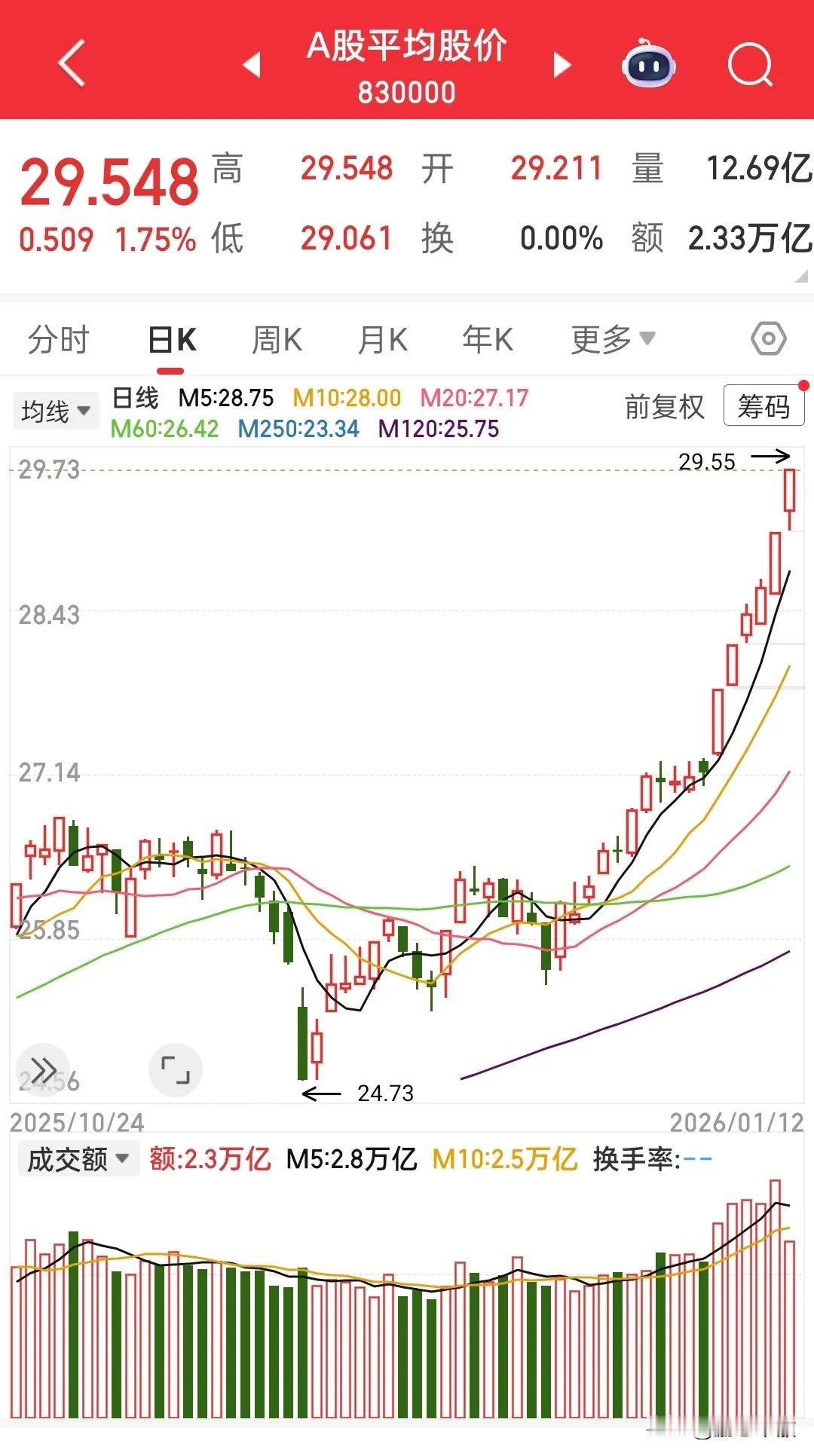Open the 筹码 chip distribution button

[x=764, y=408]
